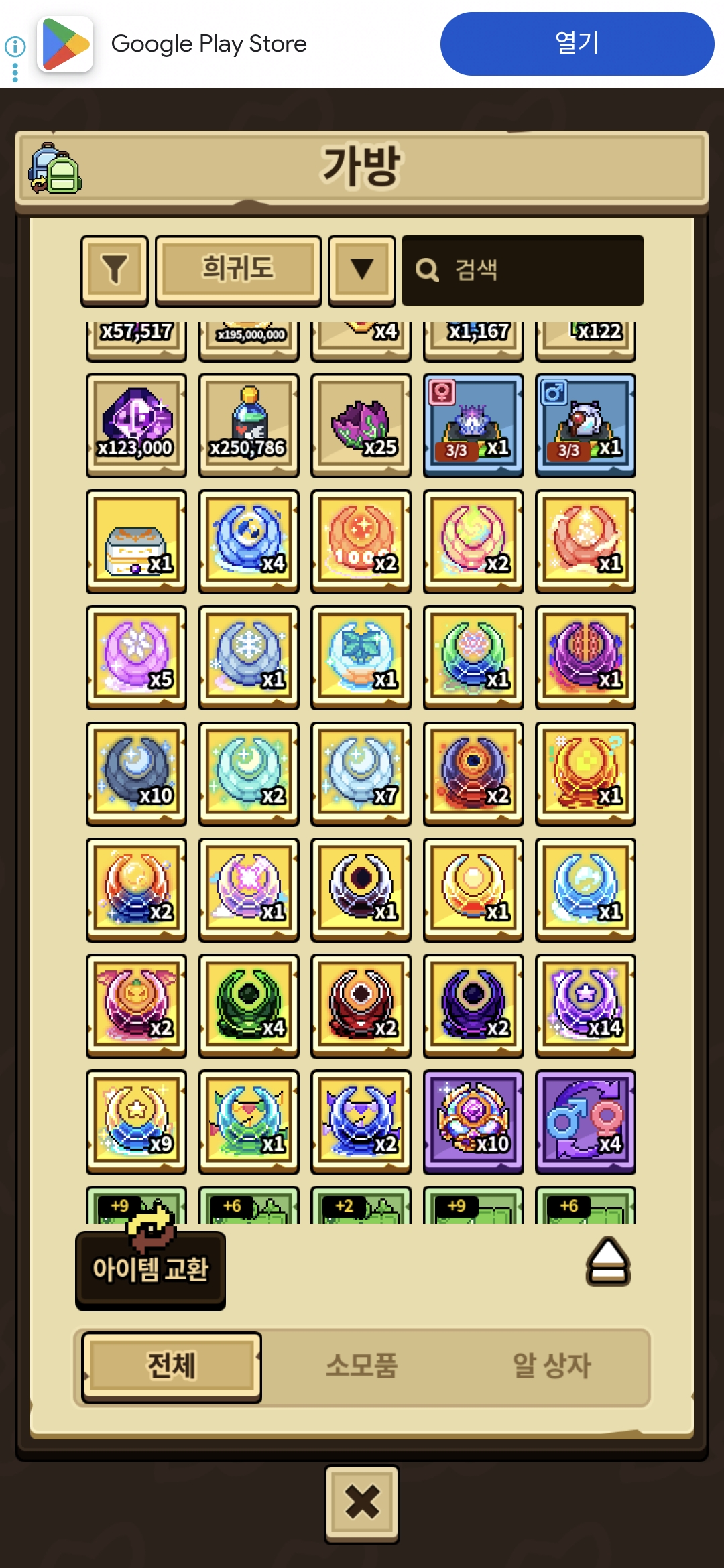Switch to the 소모품 tab
The image size is (724, 1568).
(x=362, y=1366)
